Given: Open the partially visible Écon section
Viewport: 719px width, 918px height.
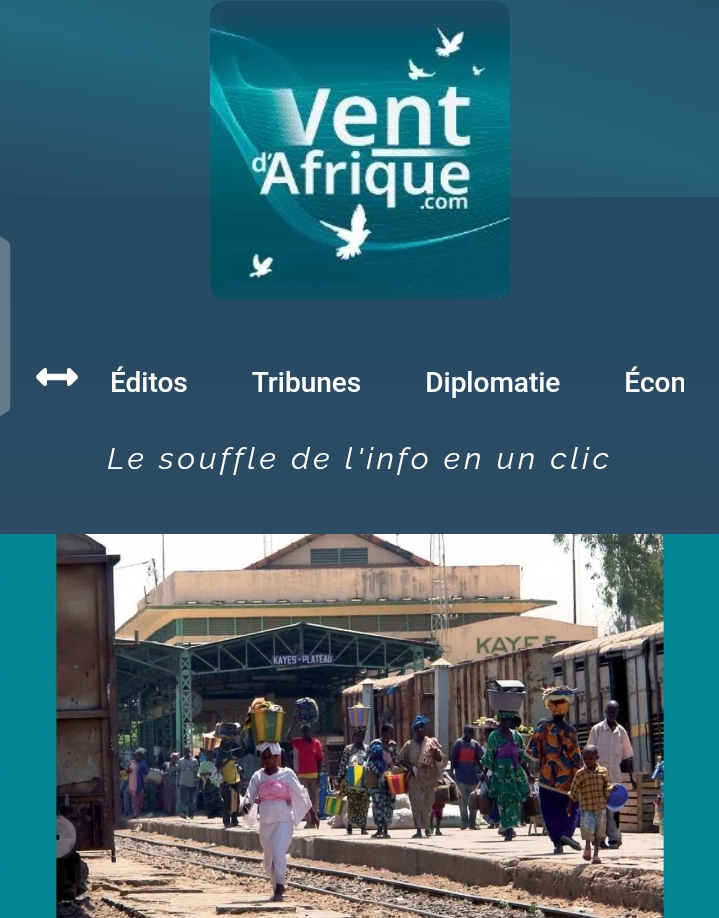Looking at the screenshot, I should [655, 382].
